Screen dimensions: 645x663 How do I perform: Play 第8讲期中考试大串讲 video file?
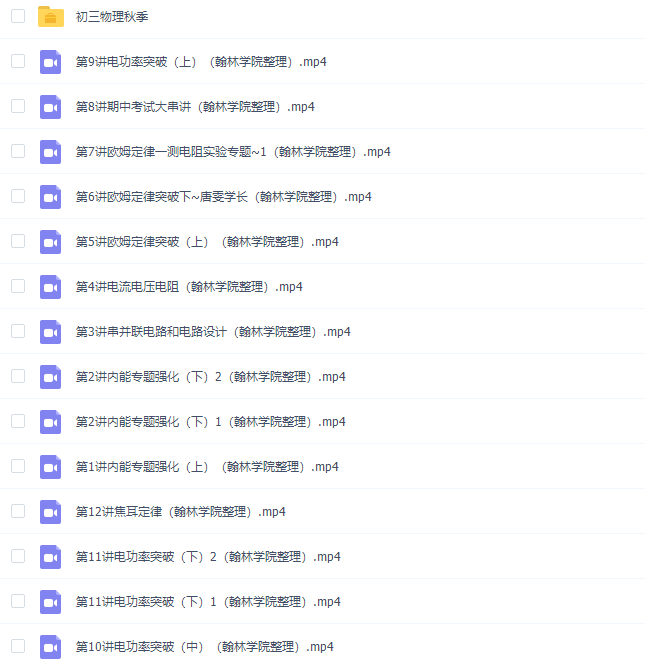194,107
